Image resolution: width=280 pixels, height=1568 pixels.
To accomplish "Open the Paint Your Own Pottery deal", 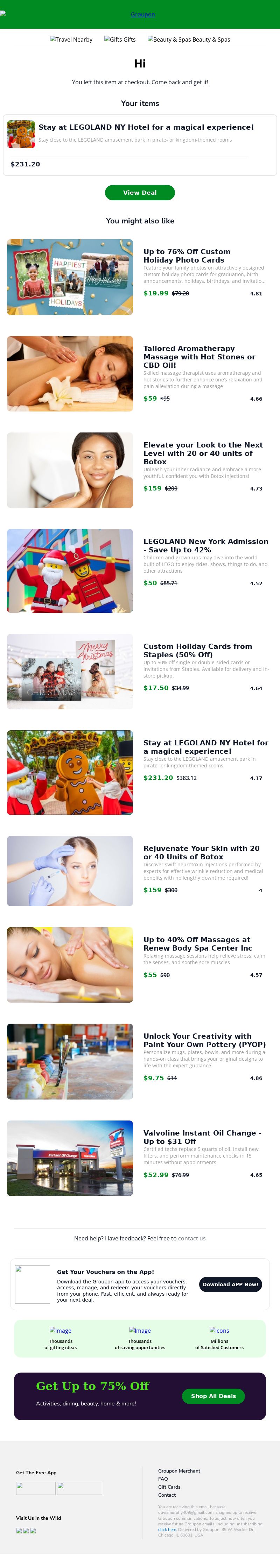I will point(204,1040).
